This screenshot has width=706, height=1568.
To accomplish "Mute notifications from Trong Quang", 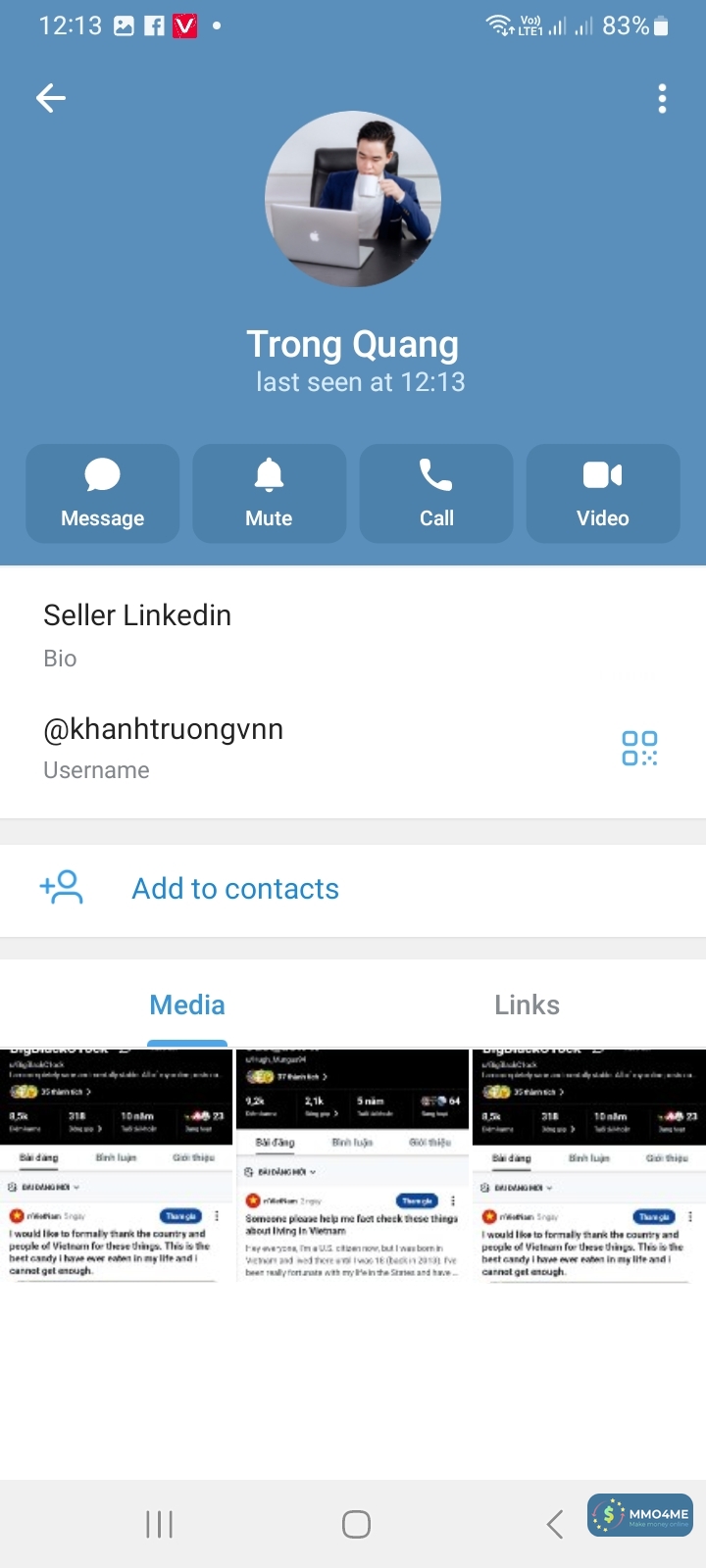I will [x=269, y=494].
